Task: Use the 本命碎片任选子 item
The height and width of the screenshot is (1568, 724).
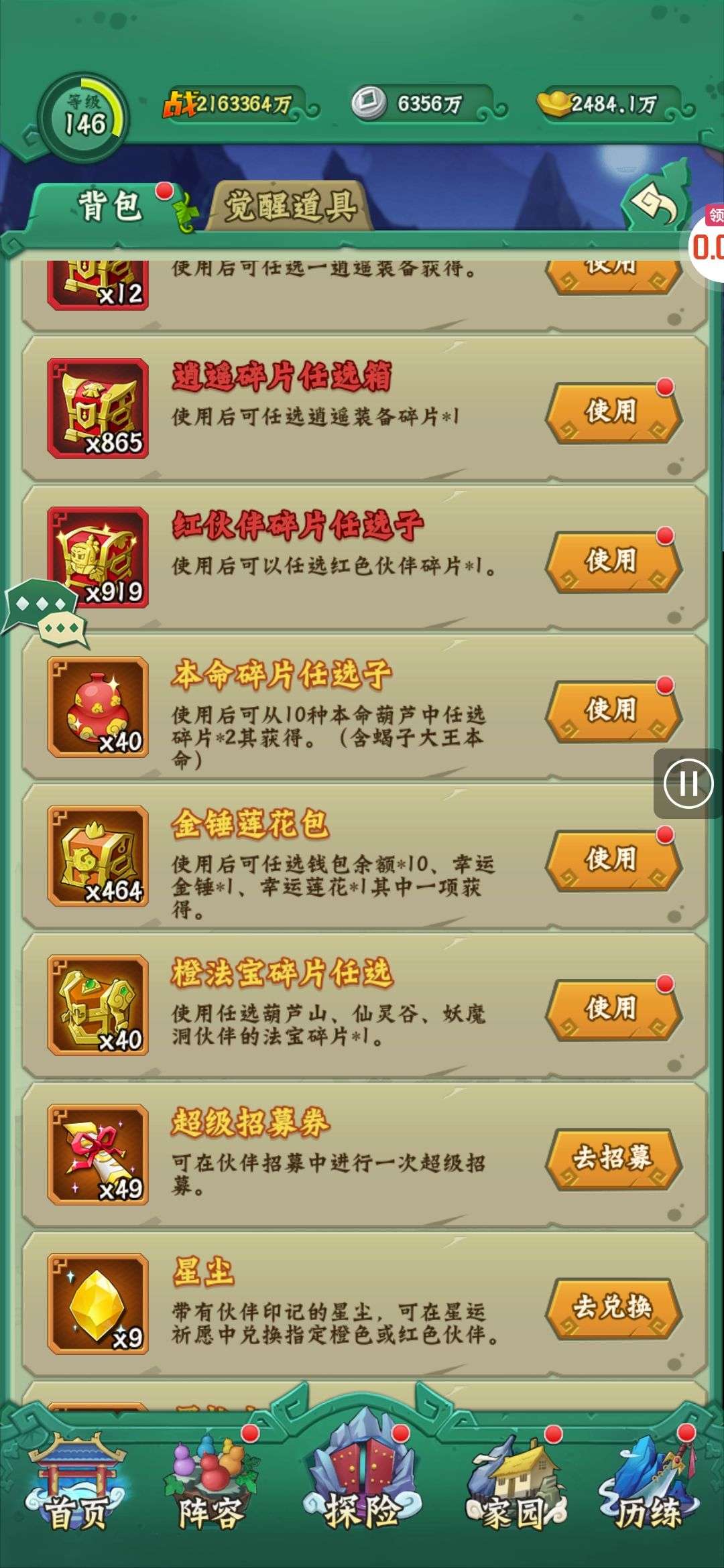Action: click(613, 710)
